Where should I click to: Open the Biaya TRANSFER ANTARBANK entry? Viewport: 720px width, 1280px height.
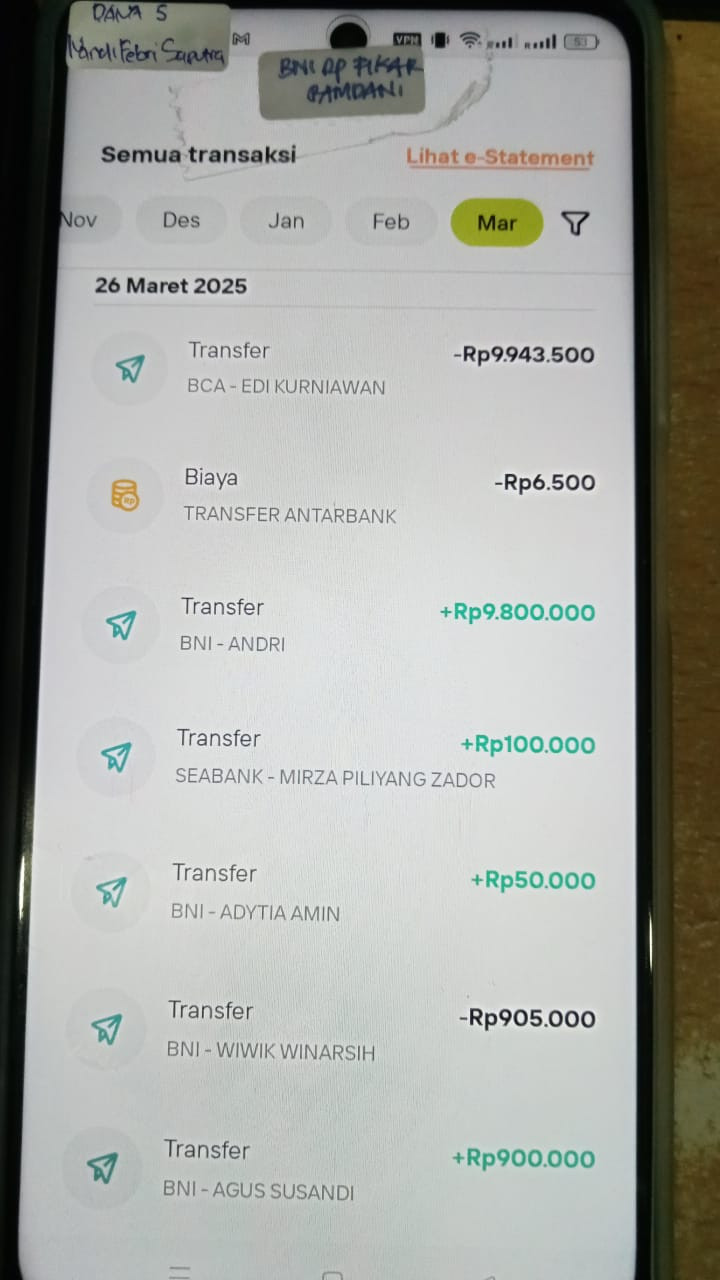tap(340, 496)
